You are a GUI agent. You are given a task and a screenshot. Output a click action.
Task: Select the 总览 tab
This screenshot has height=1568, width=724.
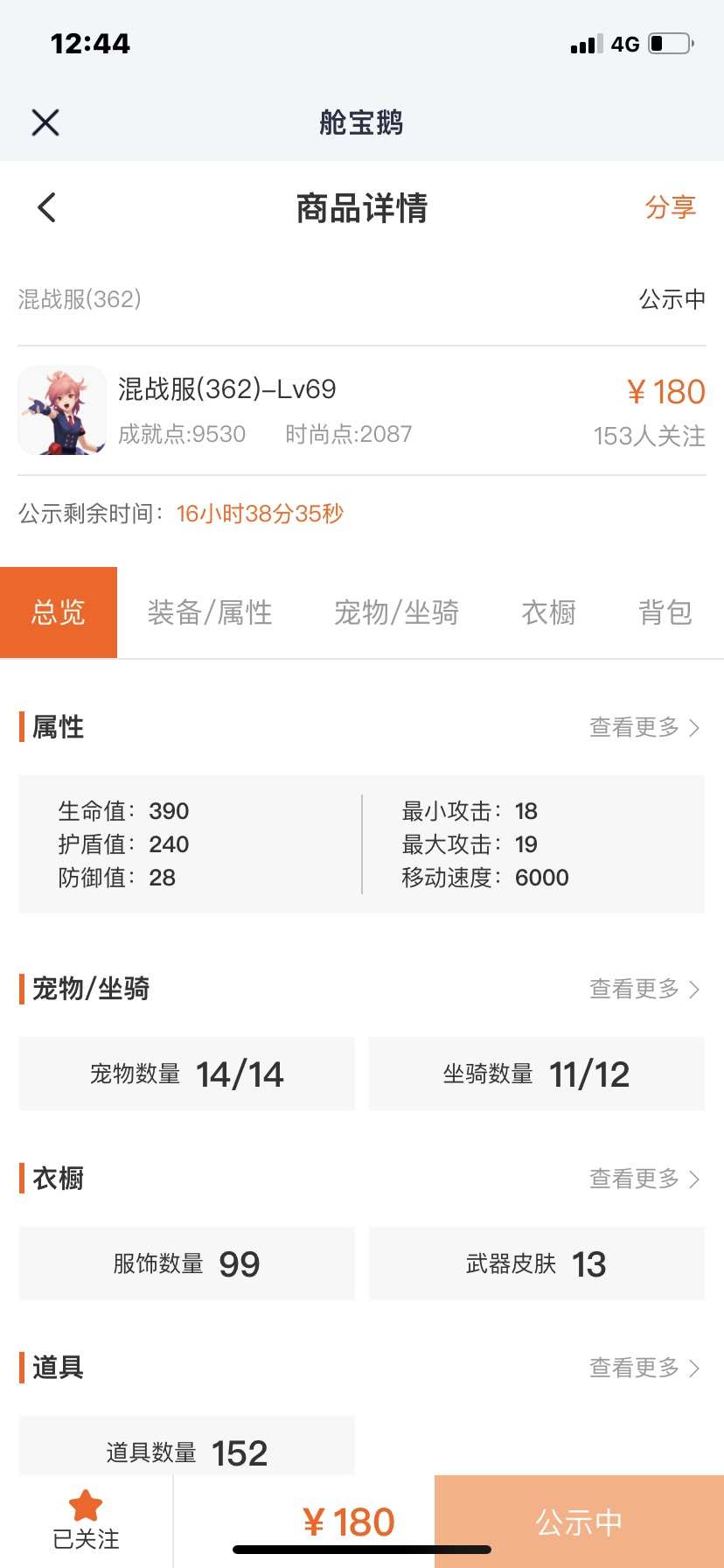coord(59,612)
